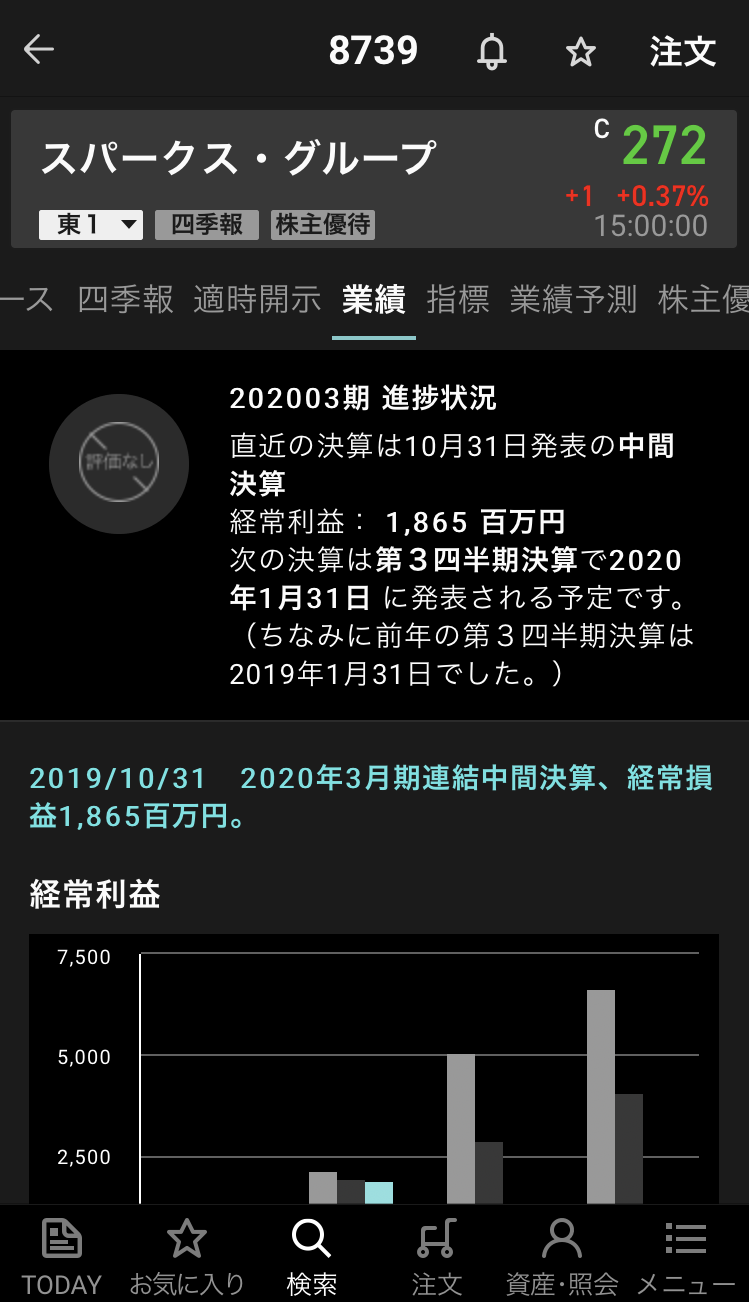The height and width of the screenshot is (1302, 749).
Task: Switch to the 適時開示 tab
Action: [x=257, y=299]
